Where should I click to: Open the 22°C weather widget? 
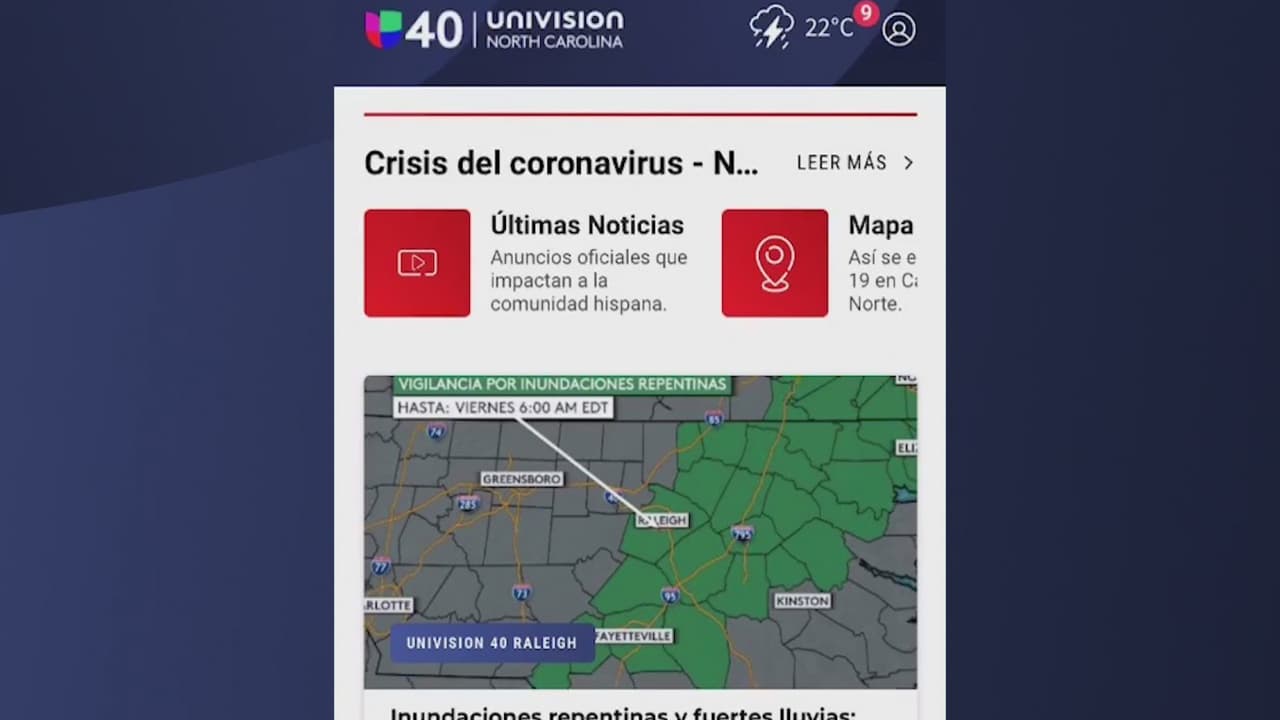(803, 28)
